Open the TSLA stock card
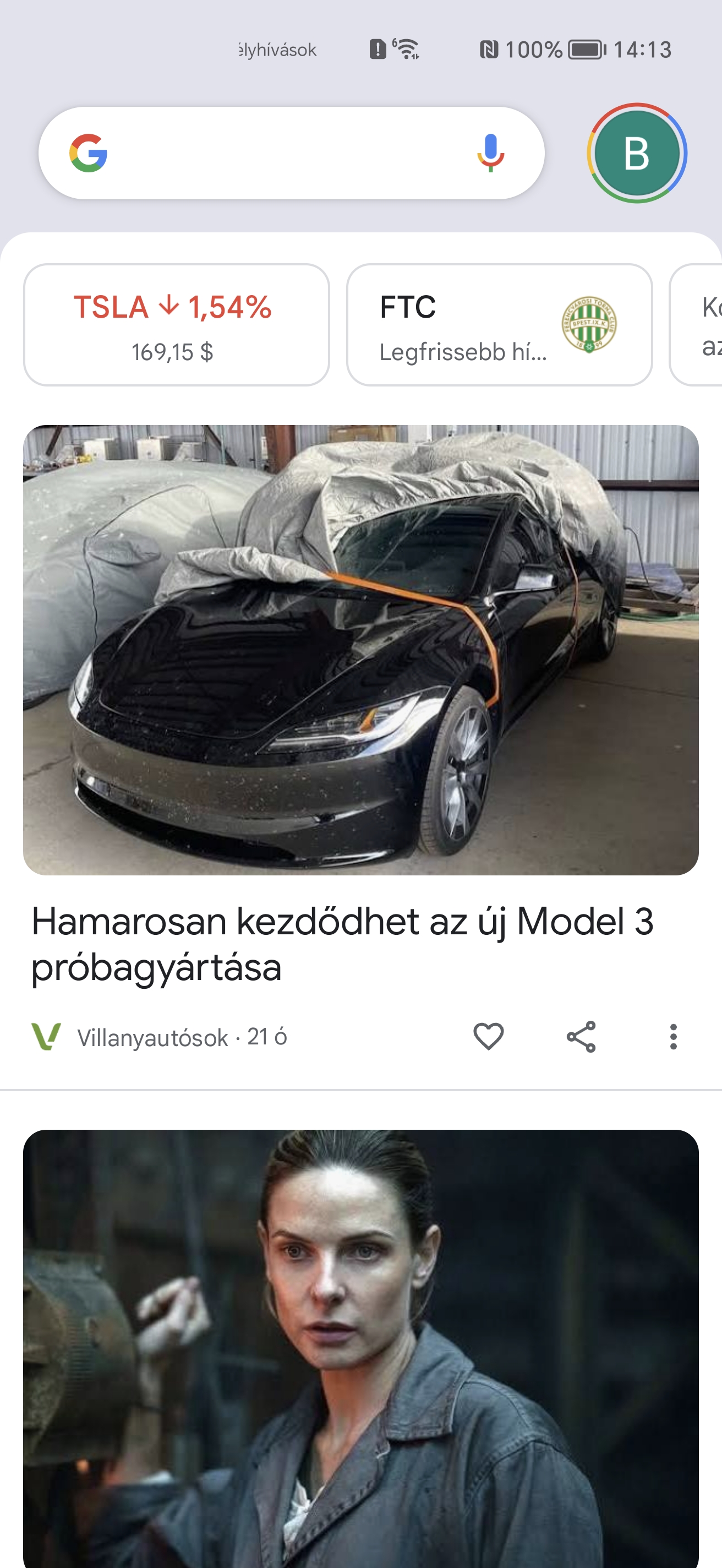 [x=177, y=325]
